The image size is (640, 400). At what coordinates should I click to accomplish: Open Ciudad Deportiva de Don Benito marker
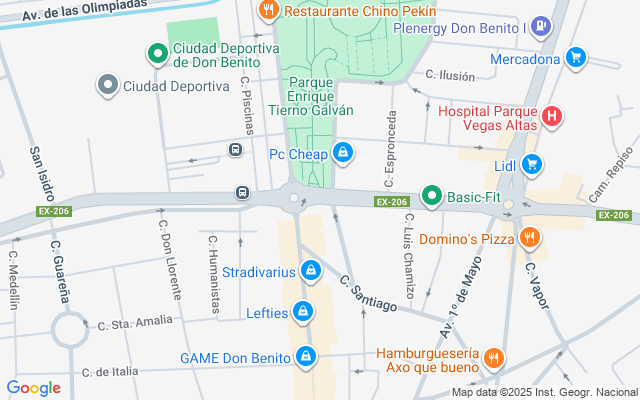(156, 52)
